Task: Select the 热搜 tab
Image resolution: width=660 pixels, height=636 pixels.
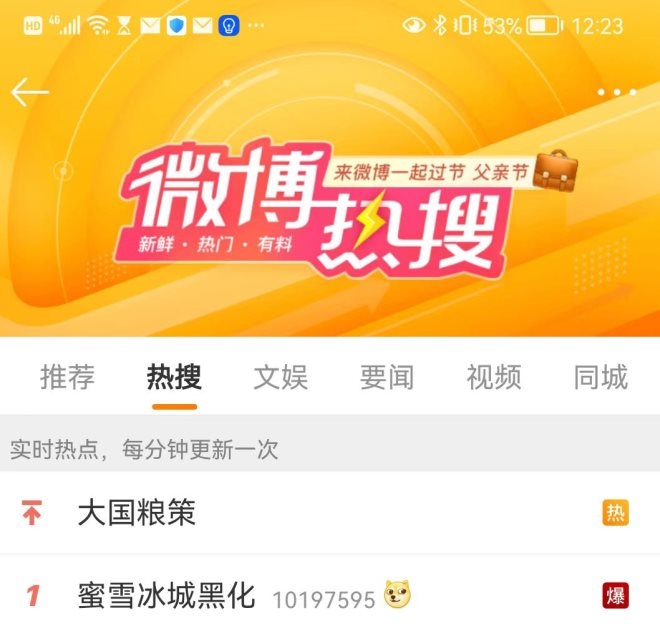Action: click(174, 377)
